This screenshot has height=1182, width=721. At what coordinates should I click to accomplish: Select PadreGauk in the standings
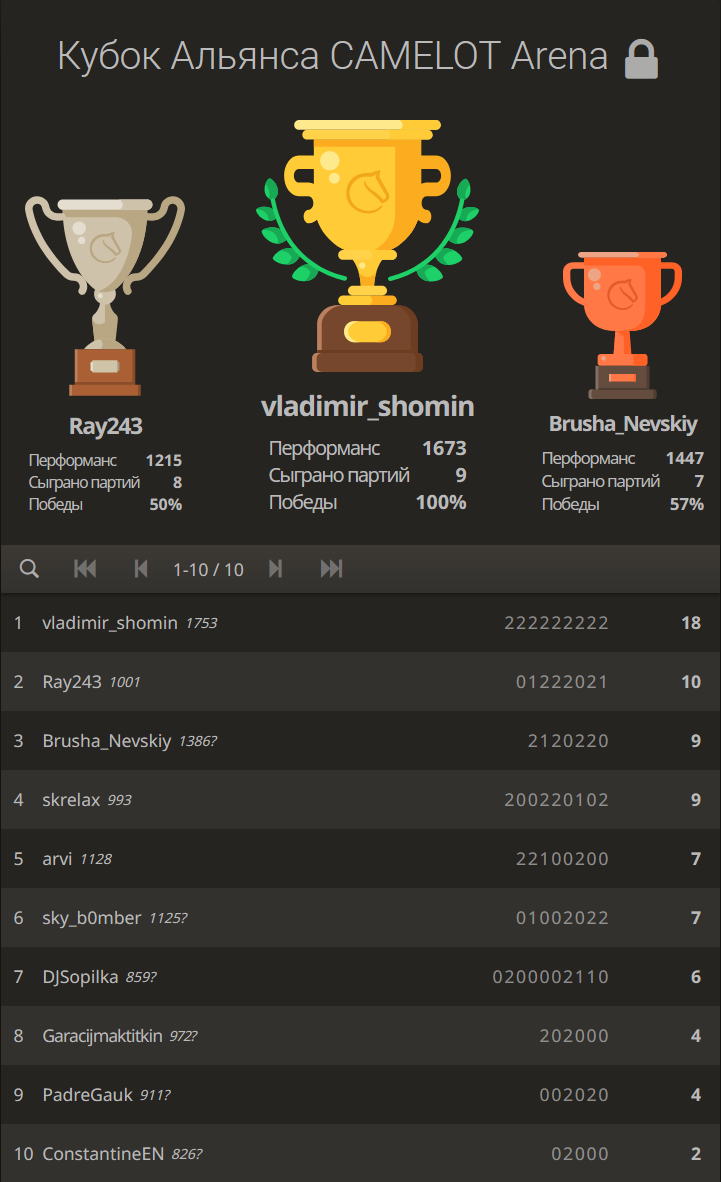click(x=360, y=1095)
